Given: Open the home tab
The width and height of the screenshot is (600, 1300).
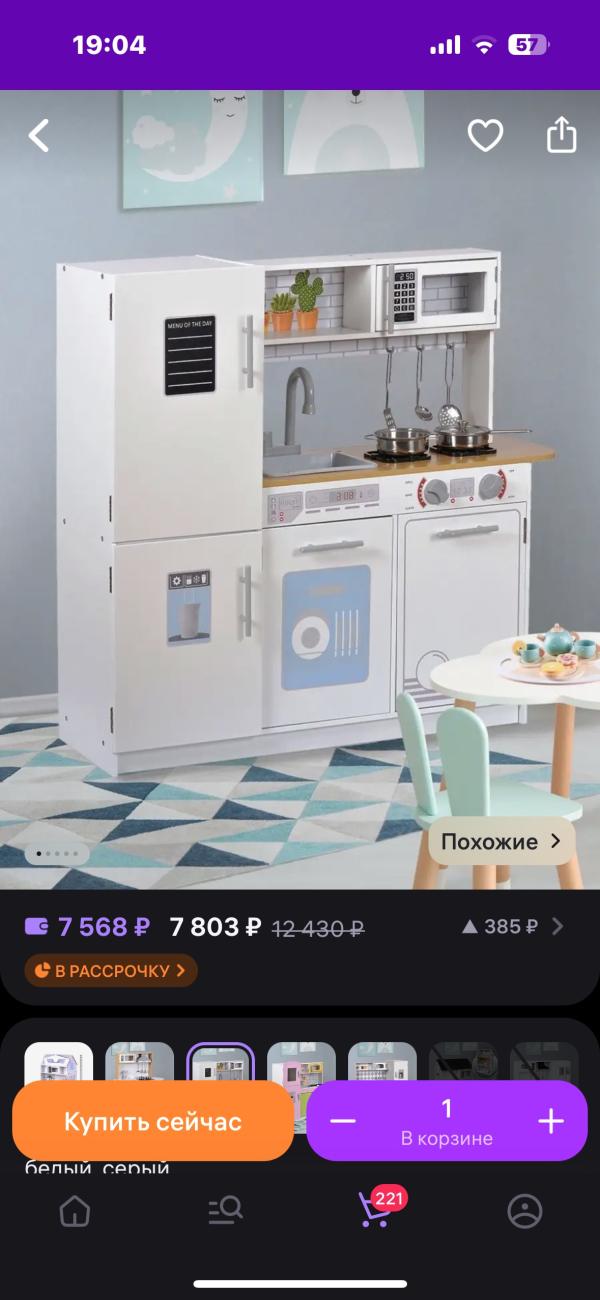Looking at the screenshot, I should click(x=75, y=1211).
